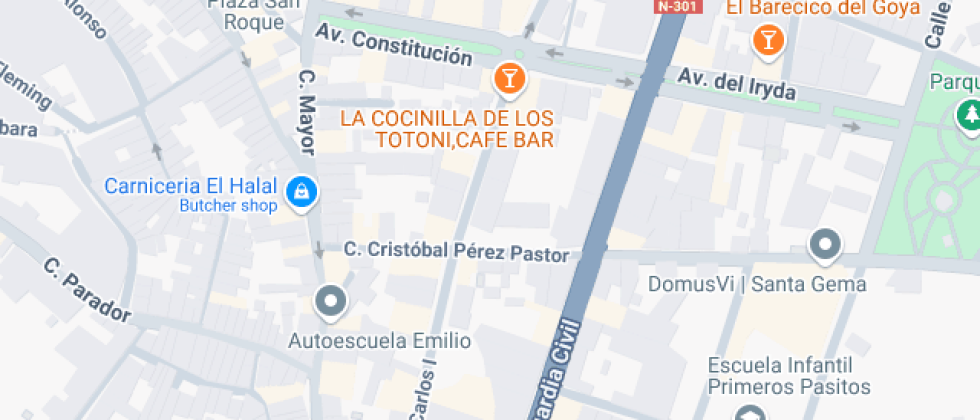Select the DomusVi Santa Gema marker
The width and height of the screenshot is (980, 420).
825,243
